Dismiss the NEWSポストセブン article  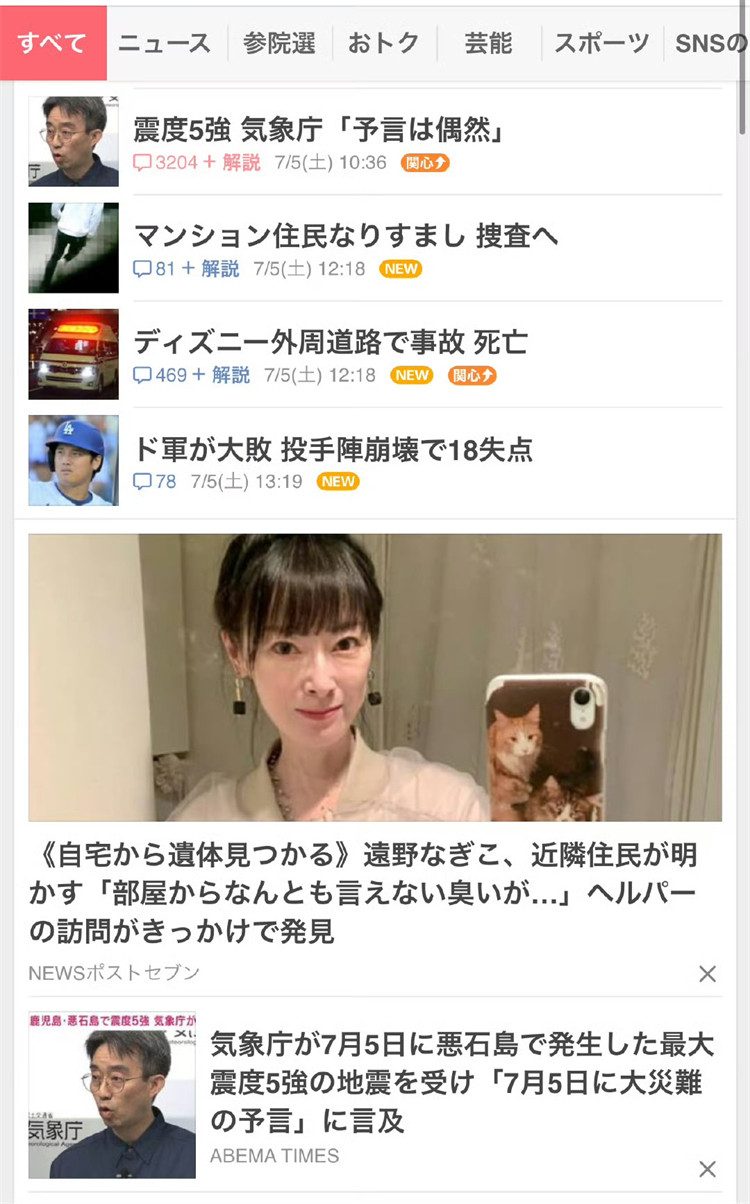coord(707,973)
